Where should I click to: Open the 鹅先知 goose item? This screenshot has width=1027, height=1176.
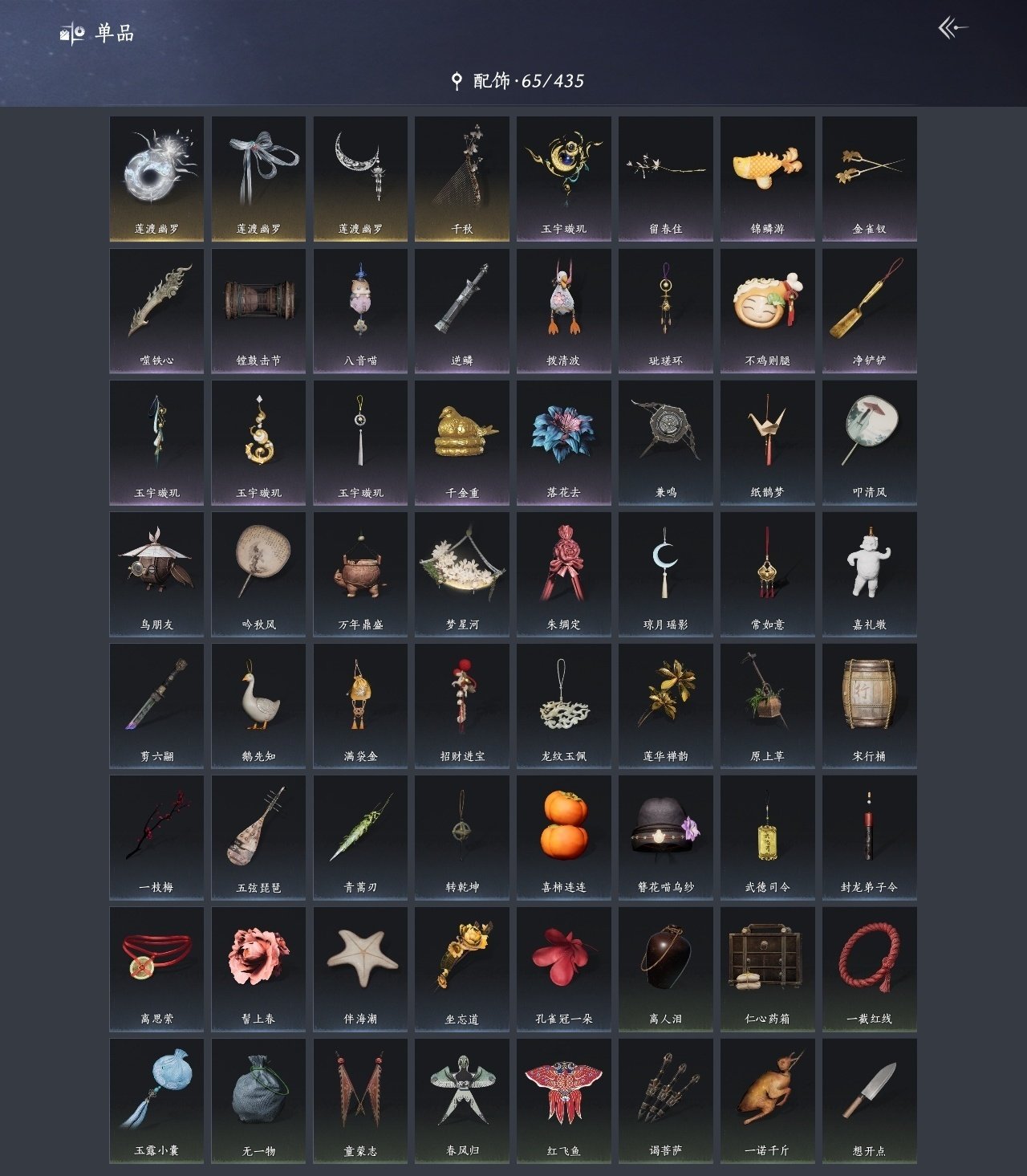click(258, 705)
